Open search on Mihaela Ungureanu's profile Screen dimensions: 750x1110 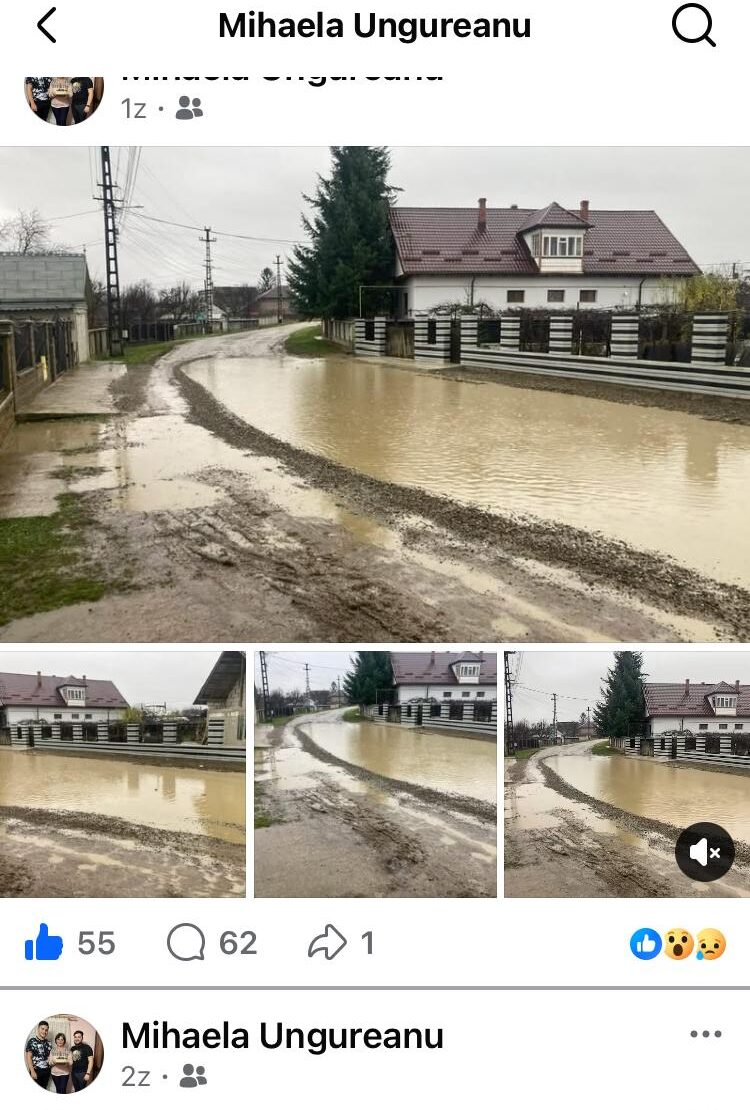coord(693,25)
